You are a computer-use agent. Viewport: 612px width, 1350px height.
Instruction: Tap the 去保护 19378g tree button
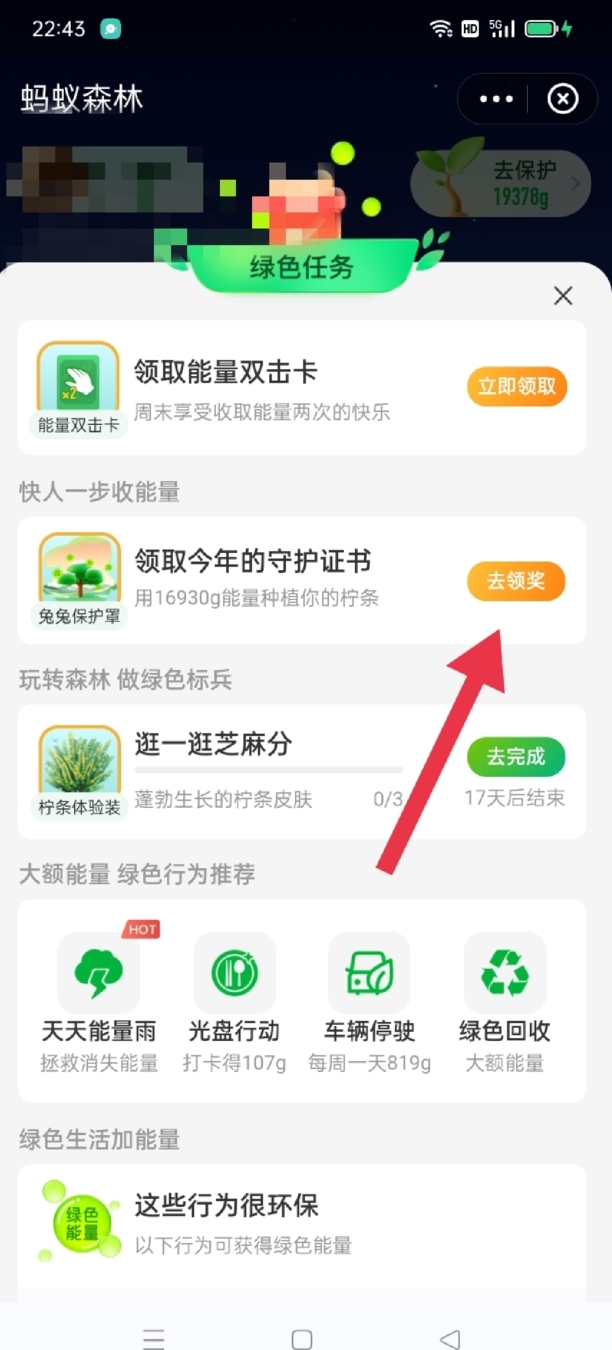coord(500,183)
